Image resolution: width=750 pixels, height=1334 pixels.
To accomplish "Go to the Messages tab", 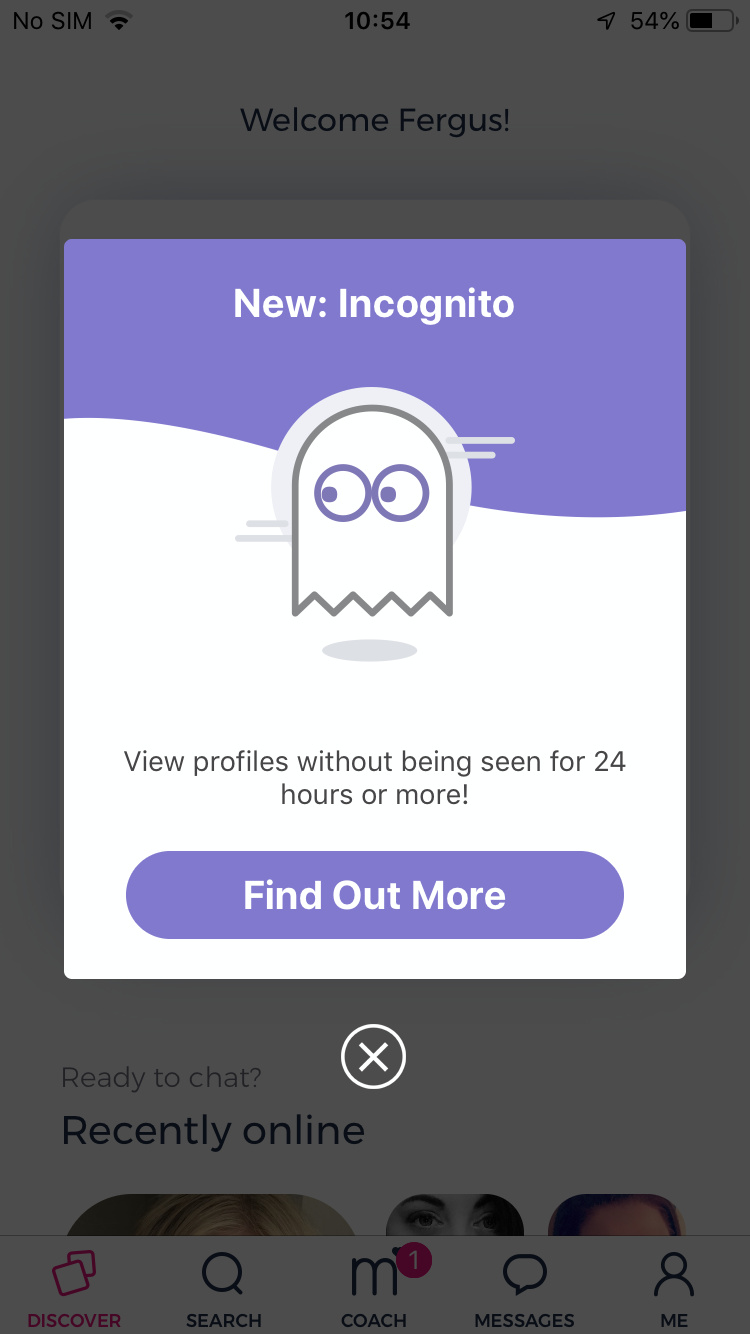I will coord(524,1288).
